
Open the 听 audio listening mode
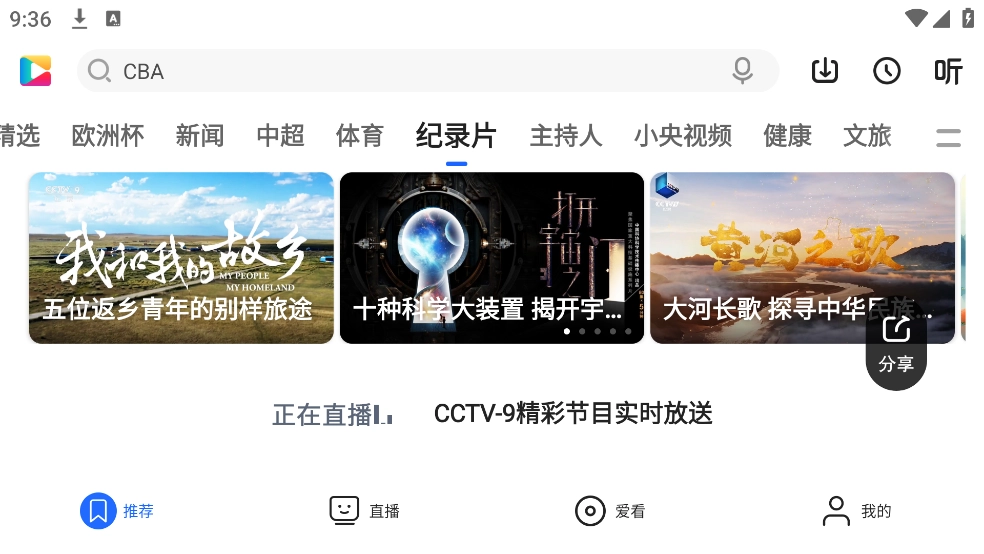pyautogui.click(x=948, y=71)
